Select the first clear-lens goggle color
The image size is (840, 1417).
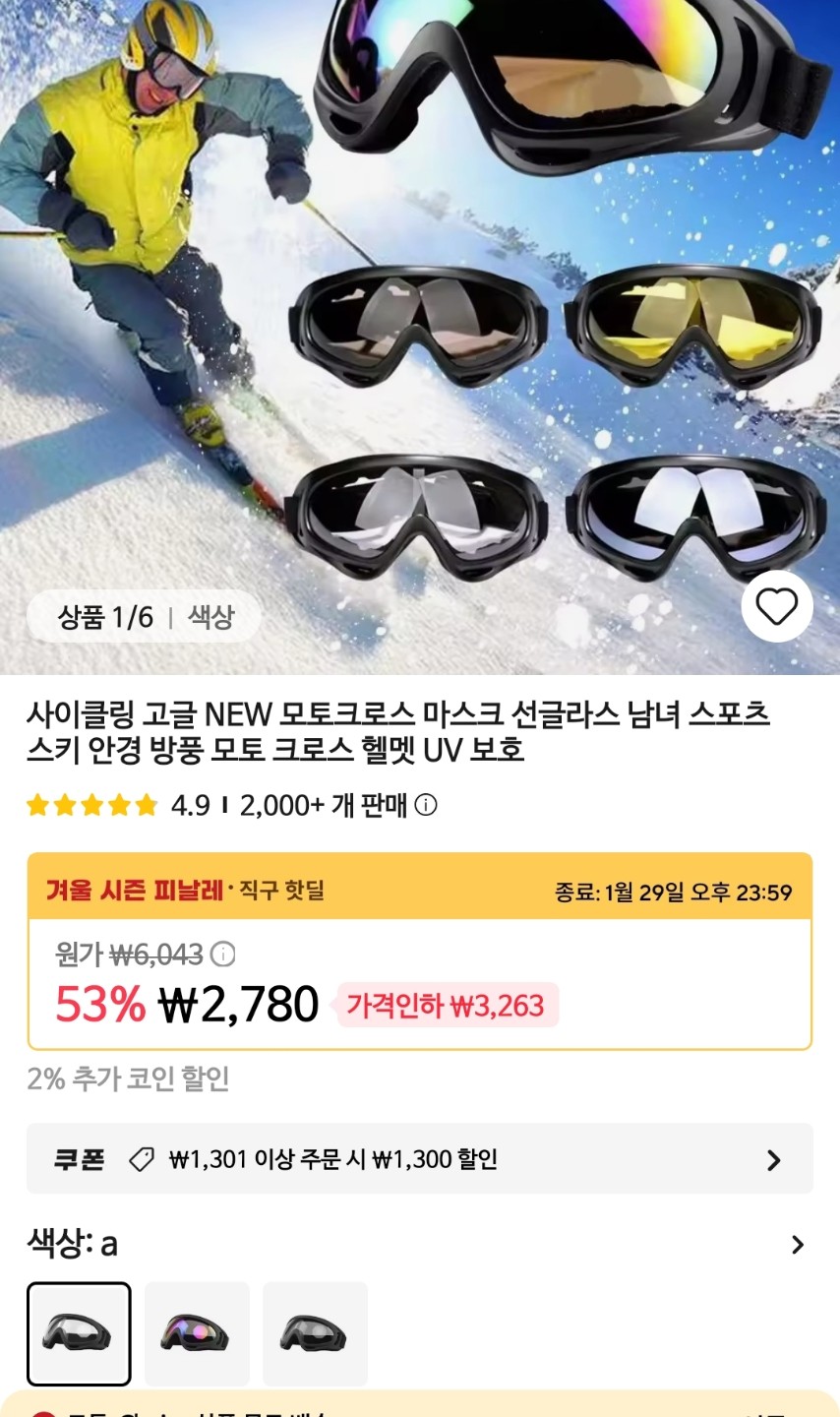pos(79,1333)
